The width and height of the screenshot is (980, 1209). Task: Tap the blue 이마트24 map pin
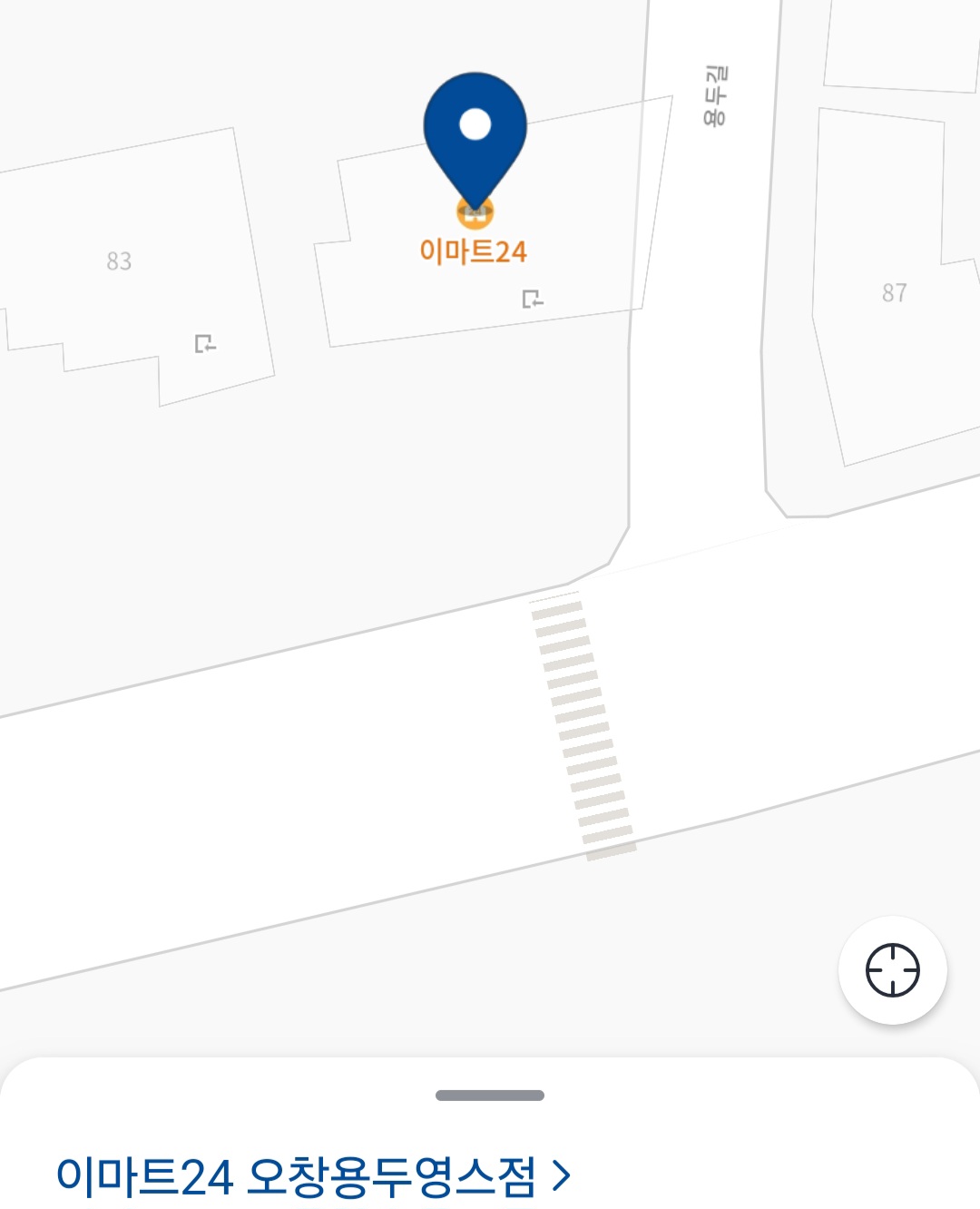coord(475,133)
